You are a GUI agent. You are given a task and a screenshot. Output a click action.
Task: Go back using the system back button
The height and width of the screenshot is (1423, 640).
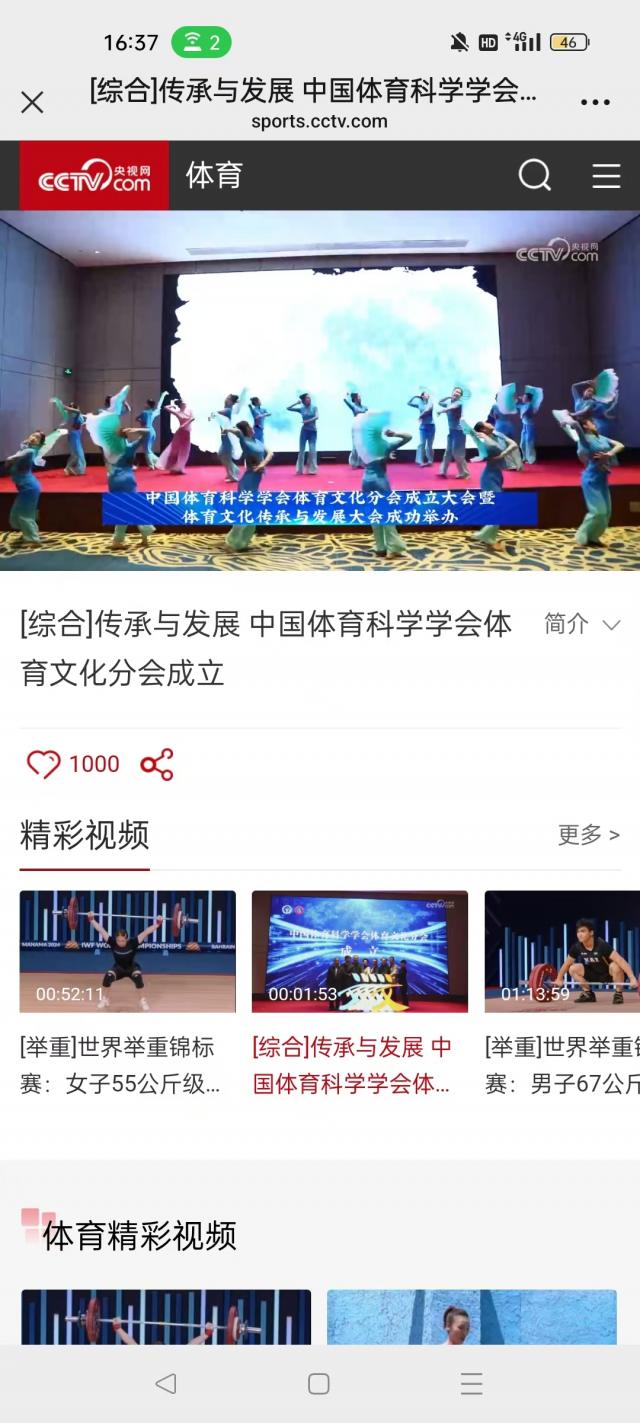pyautogui.click(x=166, y=1383)
